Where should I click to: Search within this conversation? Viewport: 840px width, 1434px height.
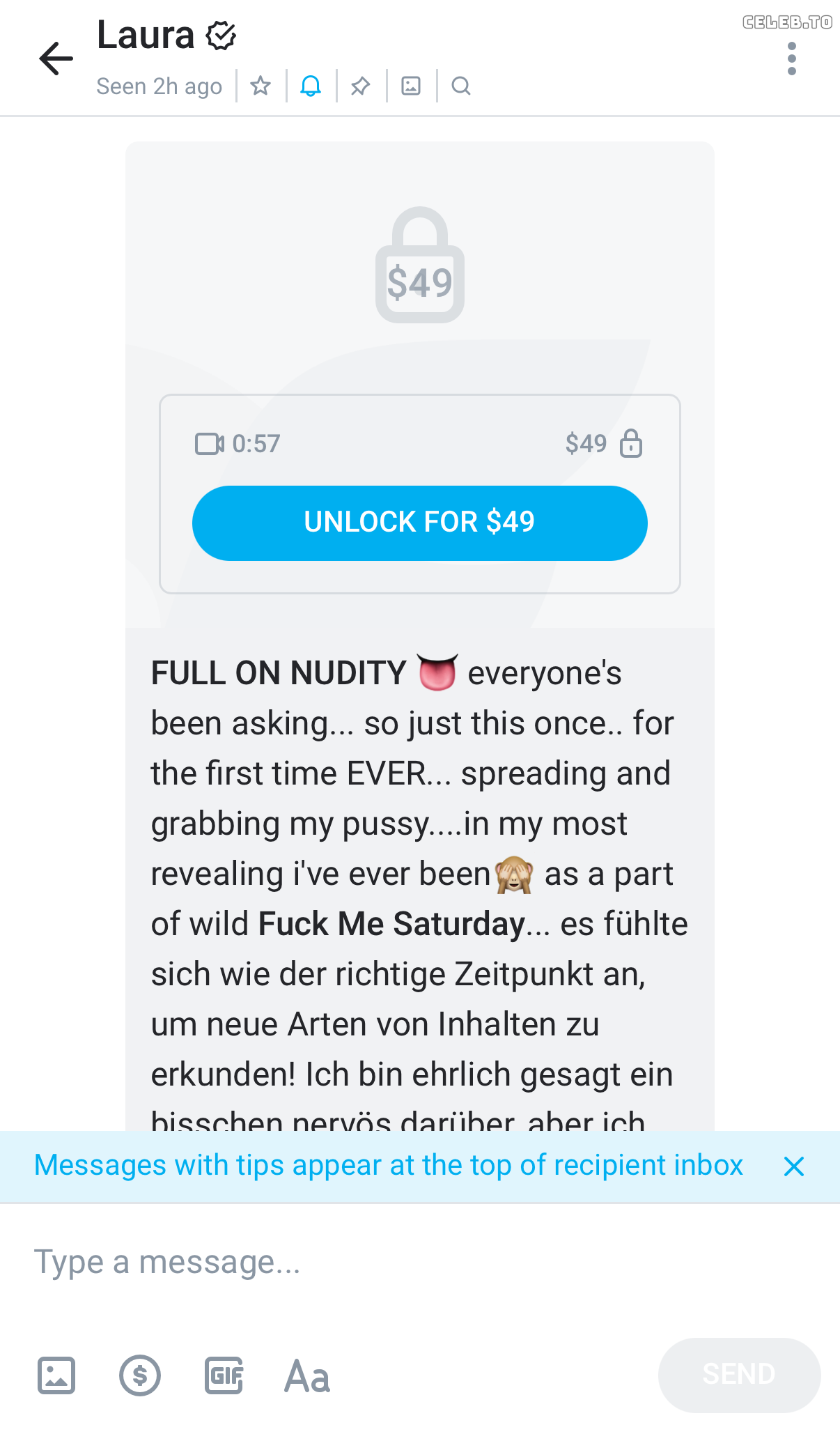point(461,86)
